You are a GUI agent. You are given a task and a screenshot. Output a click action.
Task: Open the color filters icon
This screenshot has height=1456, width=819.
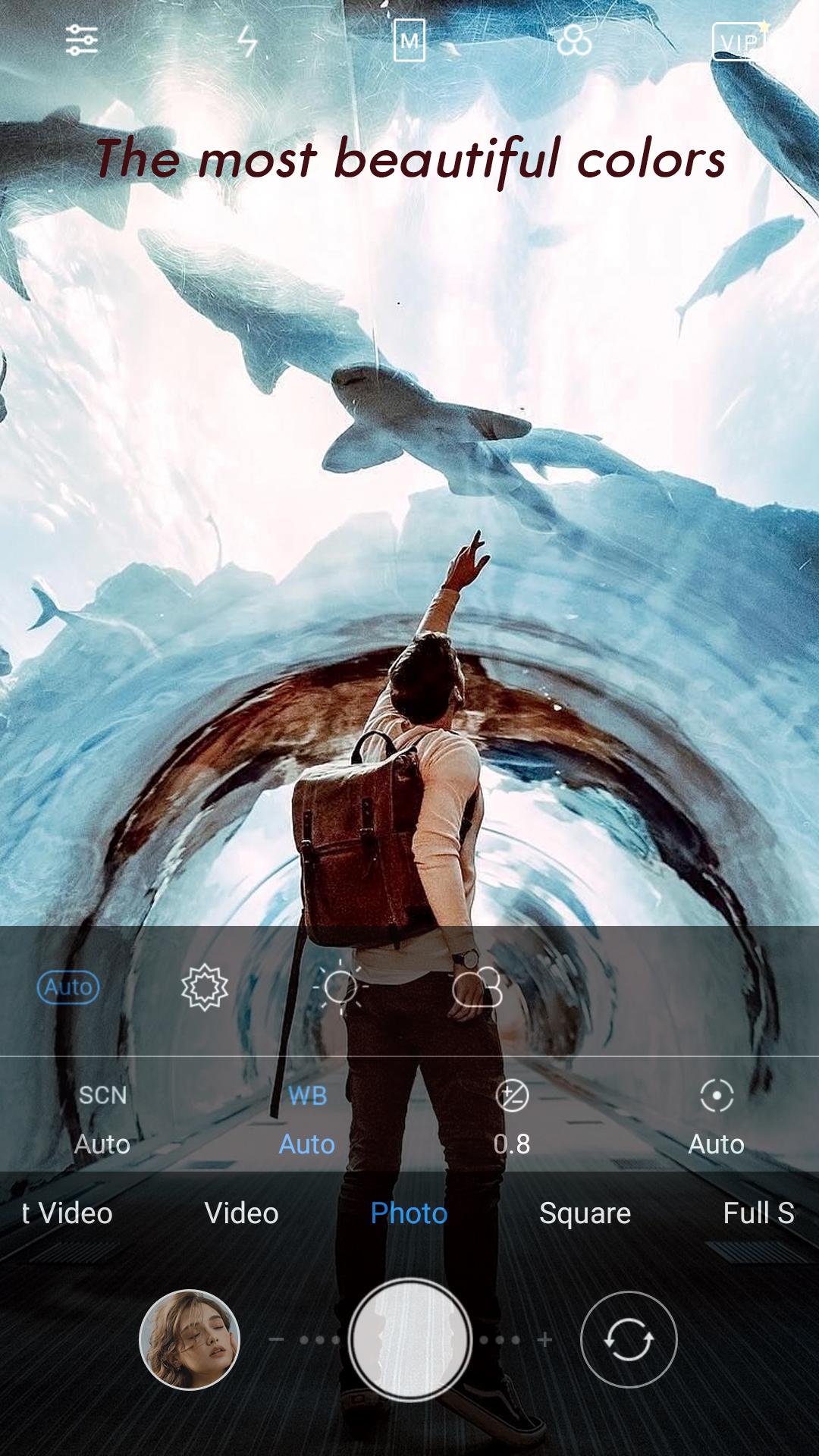(574, 41)
